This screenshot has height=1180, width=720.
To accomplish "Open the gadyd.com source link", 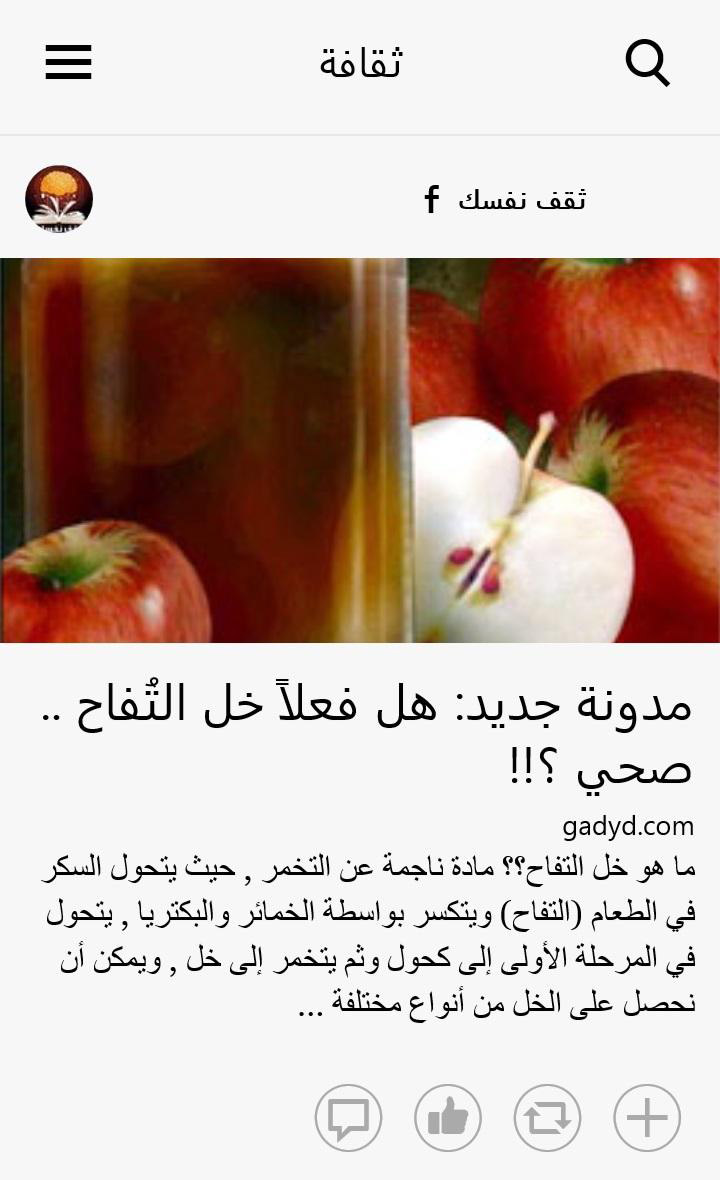I will (628, 826).
